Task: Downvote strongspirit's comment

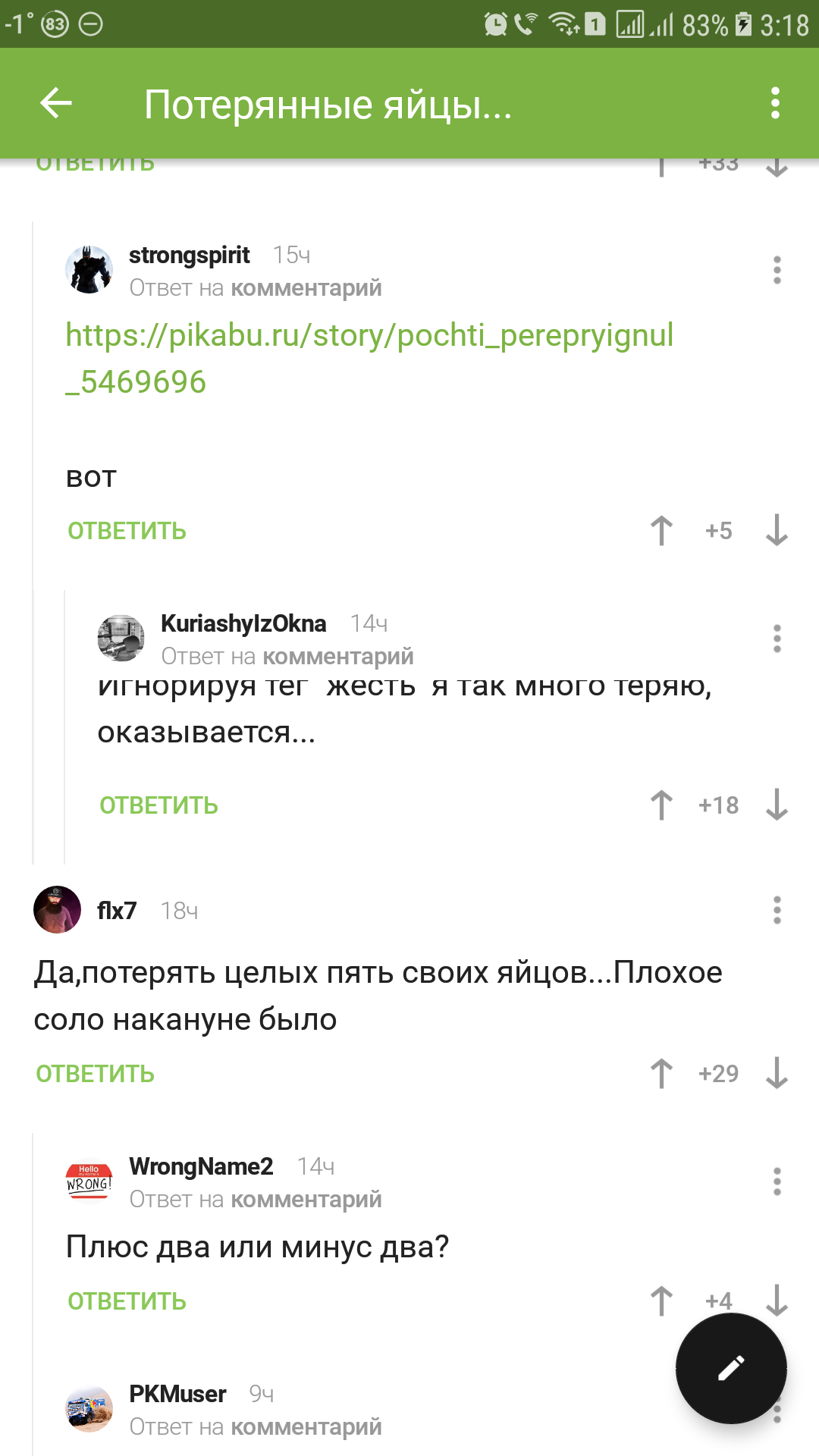Action: coord(777,531)
